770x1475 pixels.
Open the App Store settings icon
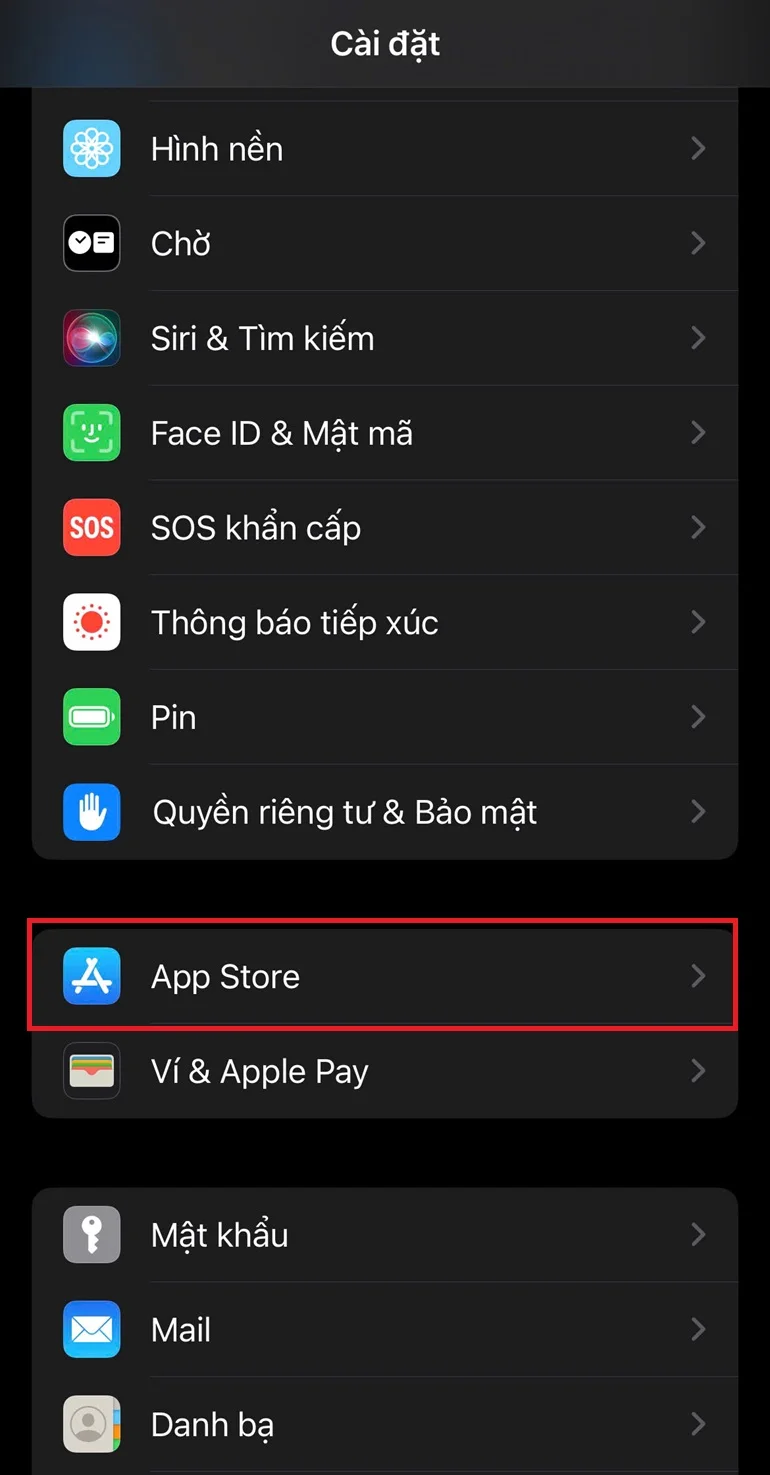91,976
